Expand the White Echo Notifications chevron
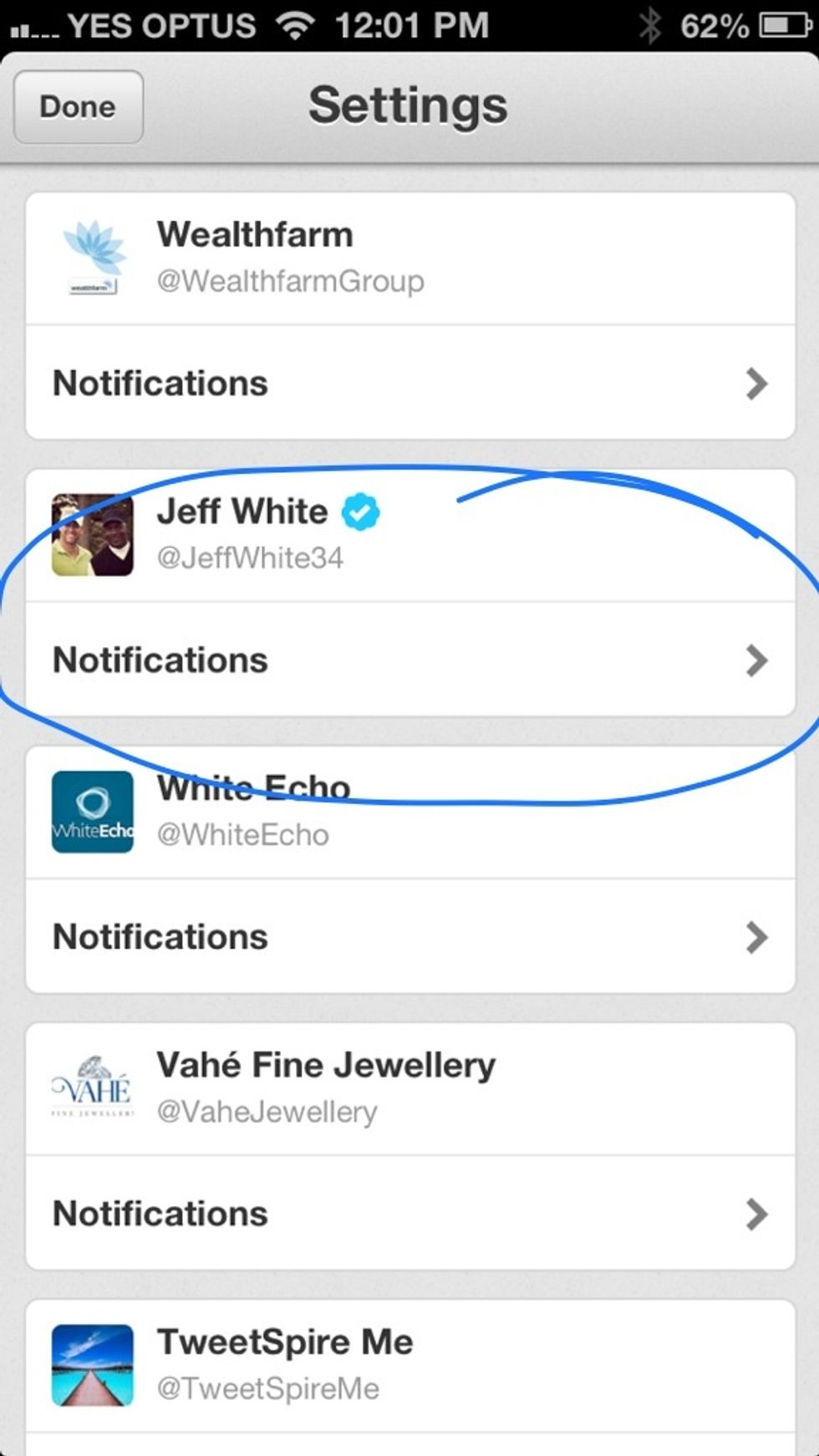This screenshot has height=1456, width=819. tap(756, 936)
